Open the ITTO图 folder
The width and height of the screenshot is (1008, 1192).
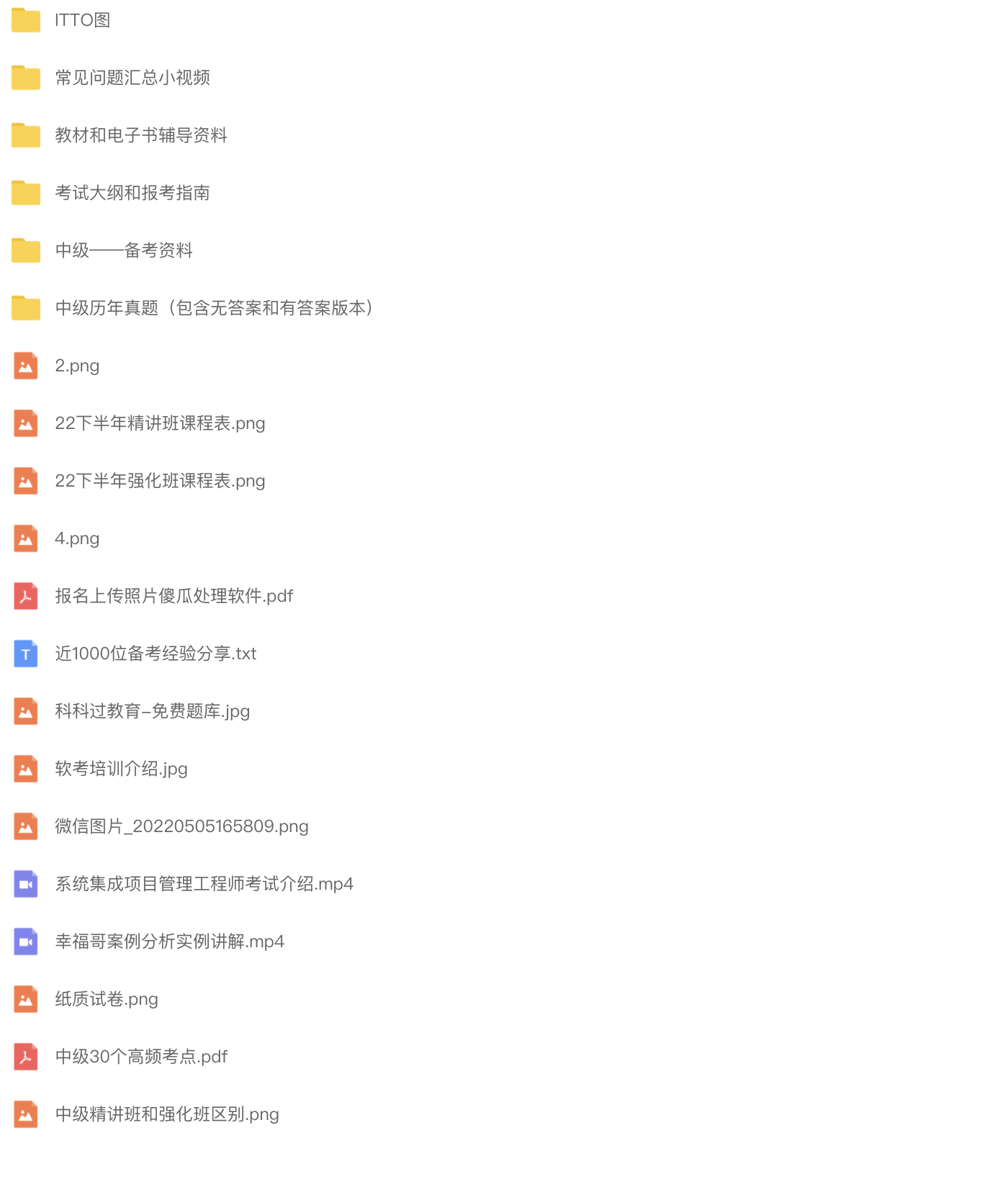(x=82, y=20)
